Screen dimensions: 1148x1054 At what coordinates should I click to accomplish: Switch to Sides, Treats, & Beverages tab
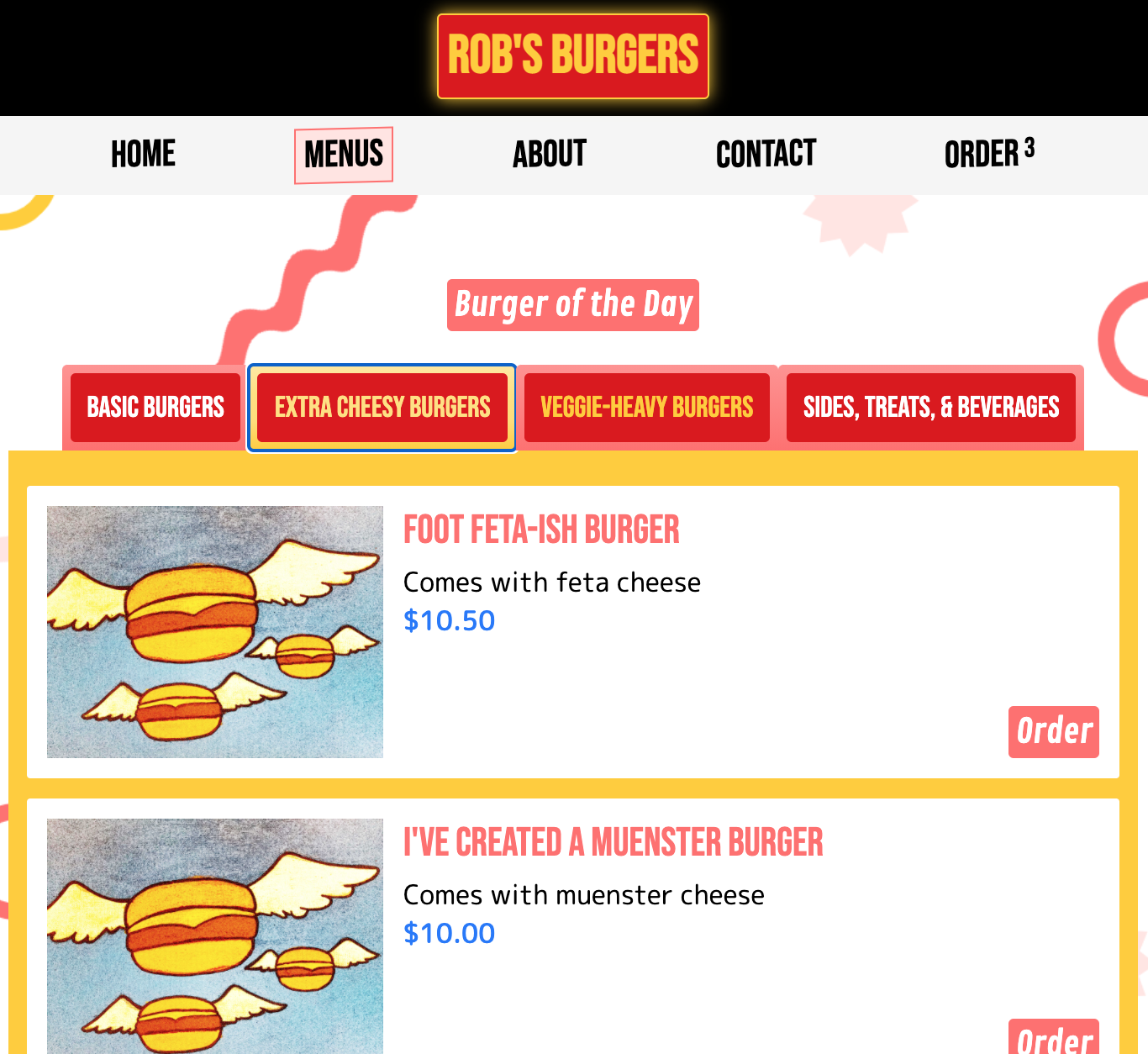pos(930,408)
